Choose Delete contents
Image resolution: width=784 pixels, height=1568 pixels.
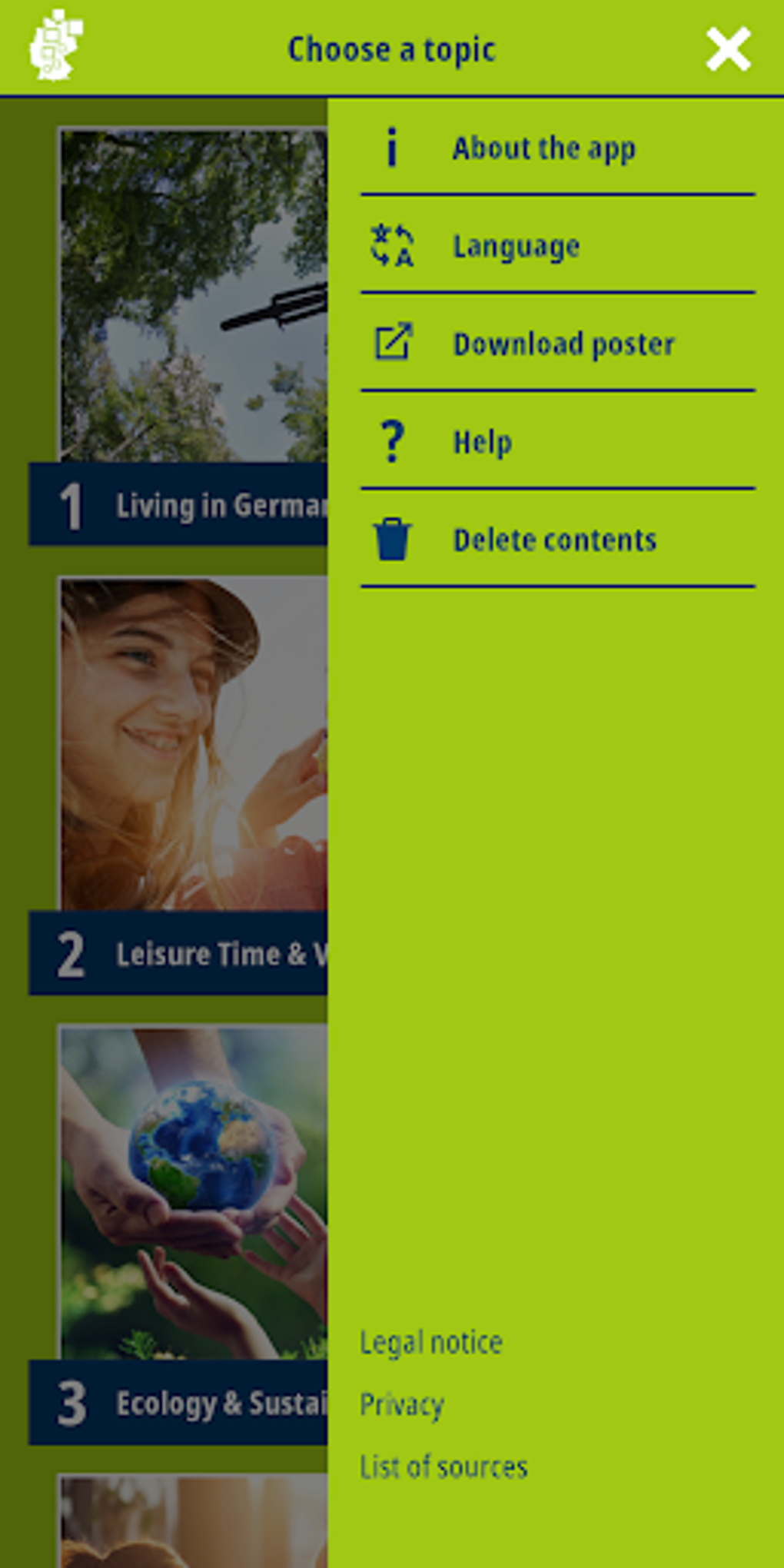tap(558, 539)
